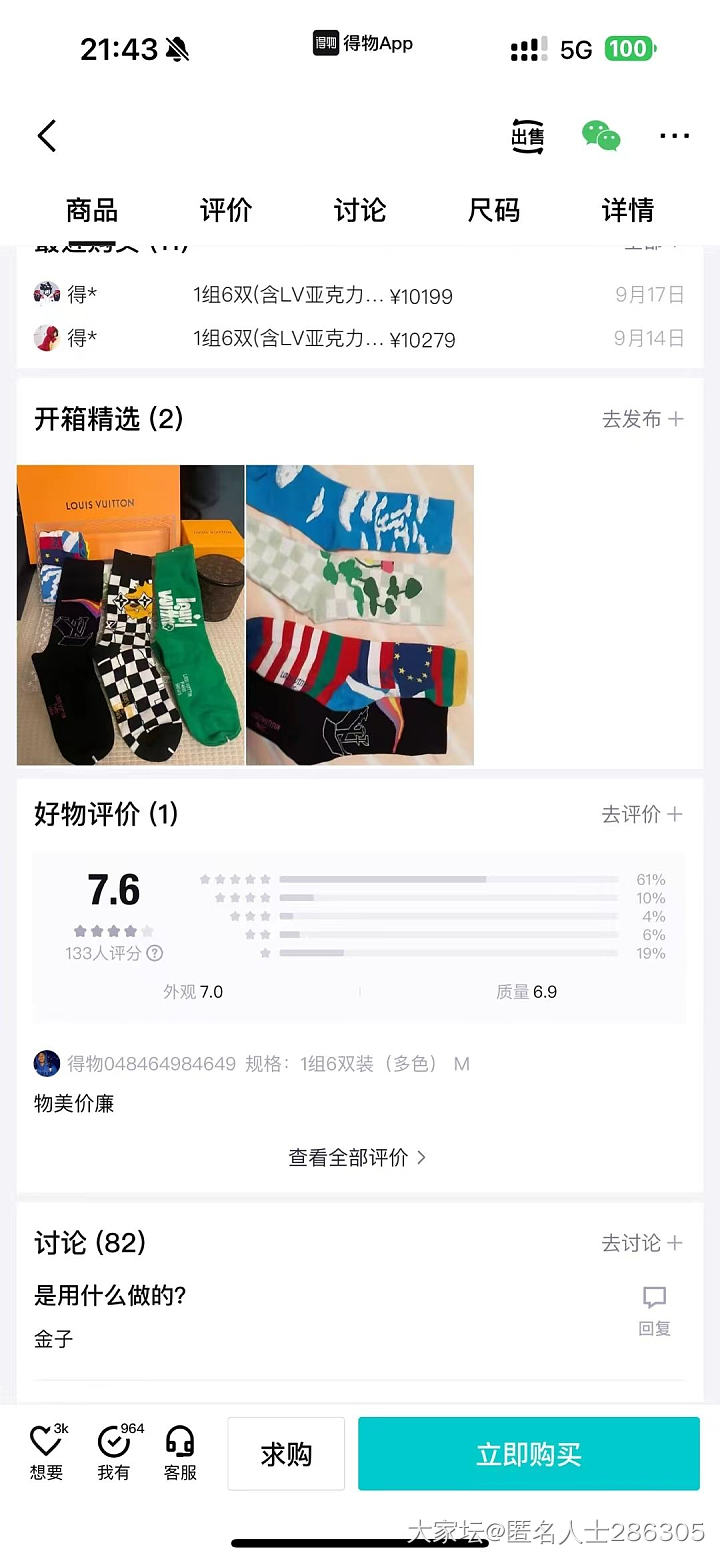Viewport: 720px width, 1561px height.
Task: Share via the WeChat icon
Action: tap(601, 136)
